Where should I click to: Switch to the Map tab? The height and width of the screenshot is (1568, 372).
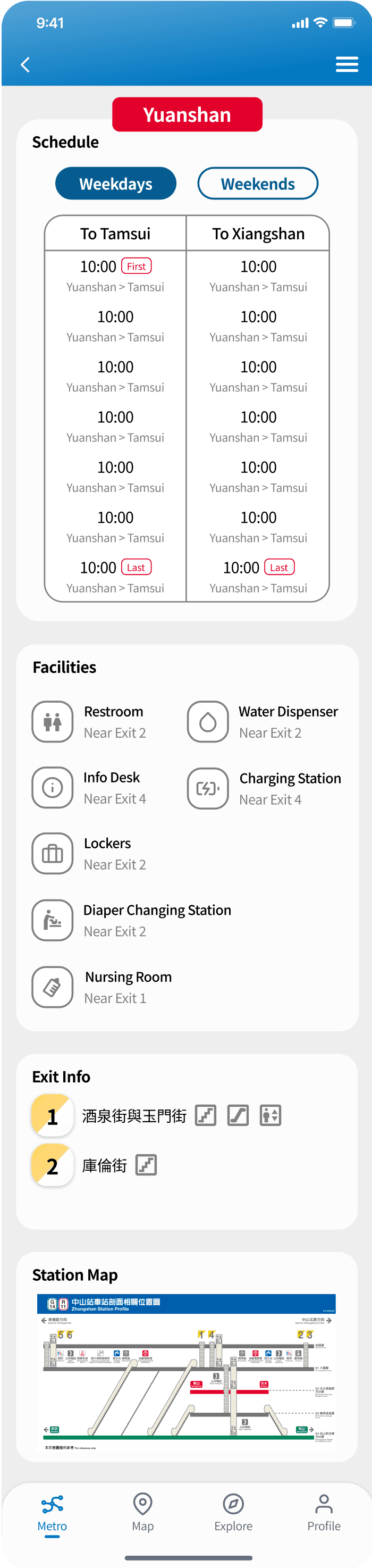click(x=143, y=1513)
